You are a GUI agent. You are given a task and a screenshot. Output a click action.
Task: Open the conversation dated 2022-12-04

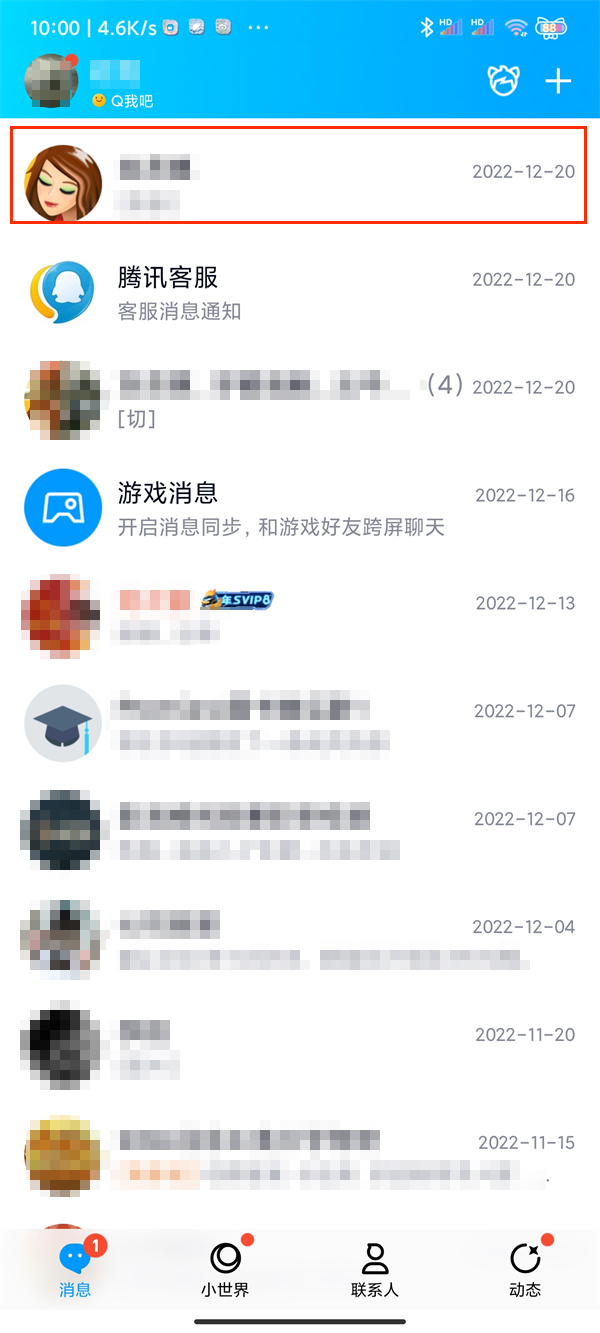pos(300,940)
